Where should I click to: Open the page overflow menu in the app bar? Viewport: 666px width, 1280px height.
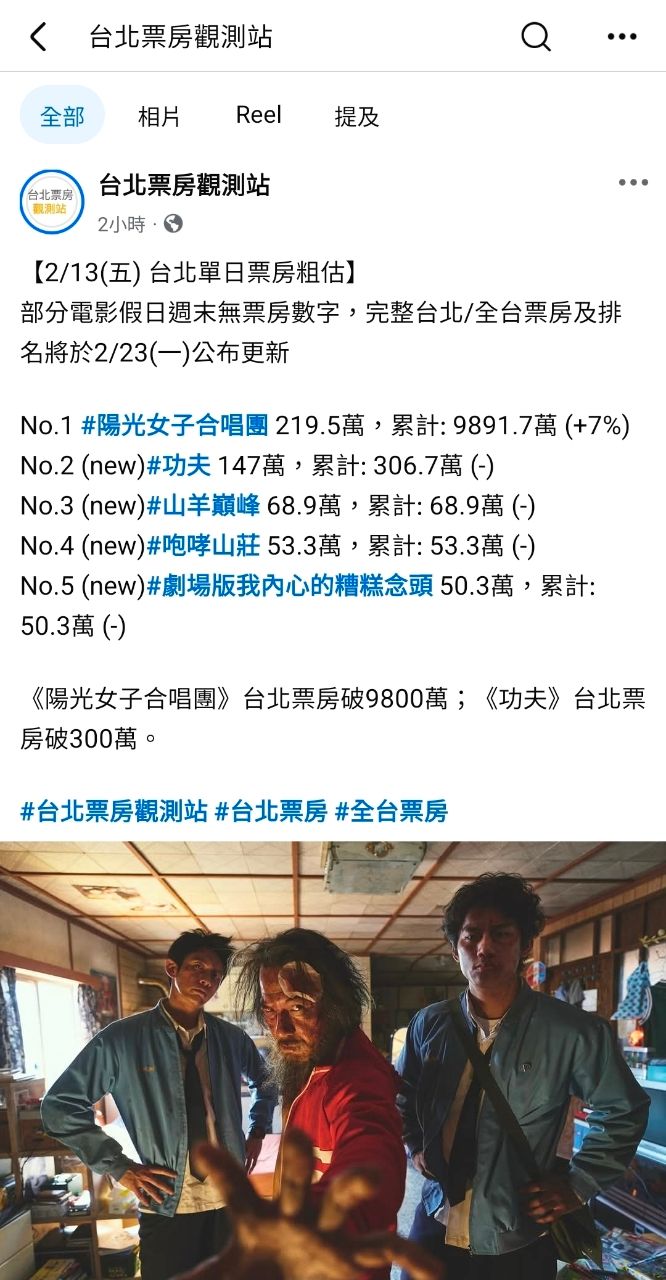621,38
